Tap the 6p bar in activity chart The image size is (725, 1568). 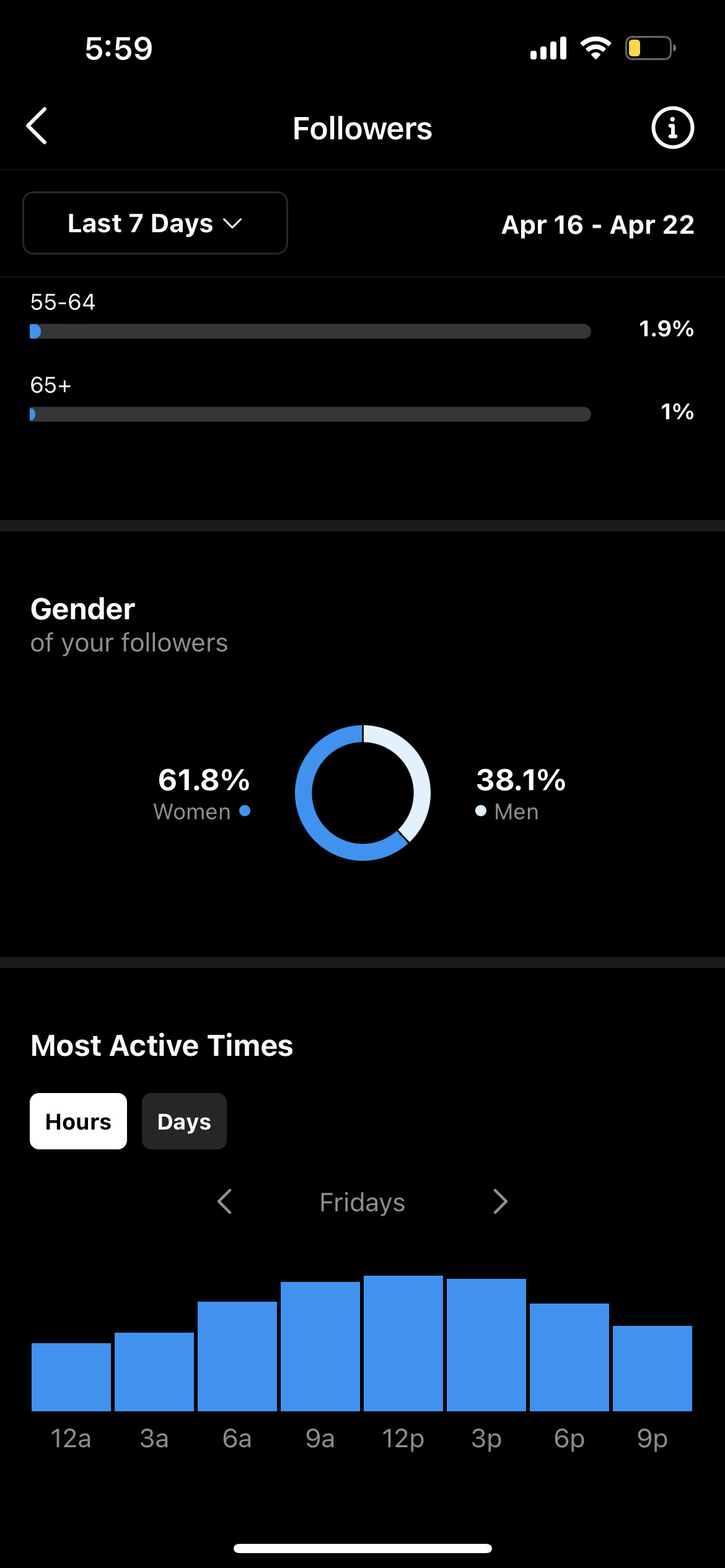pyautogui.click(x=569, y=1357)
